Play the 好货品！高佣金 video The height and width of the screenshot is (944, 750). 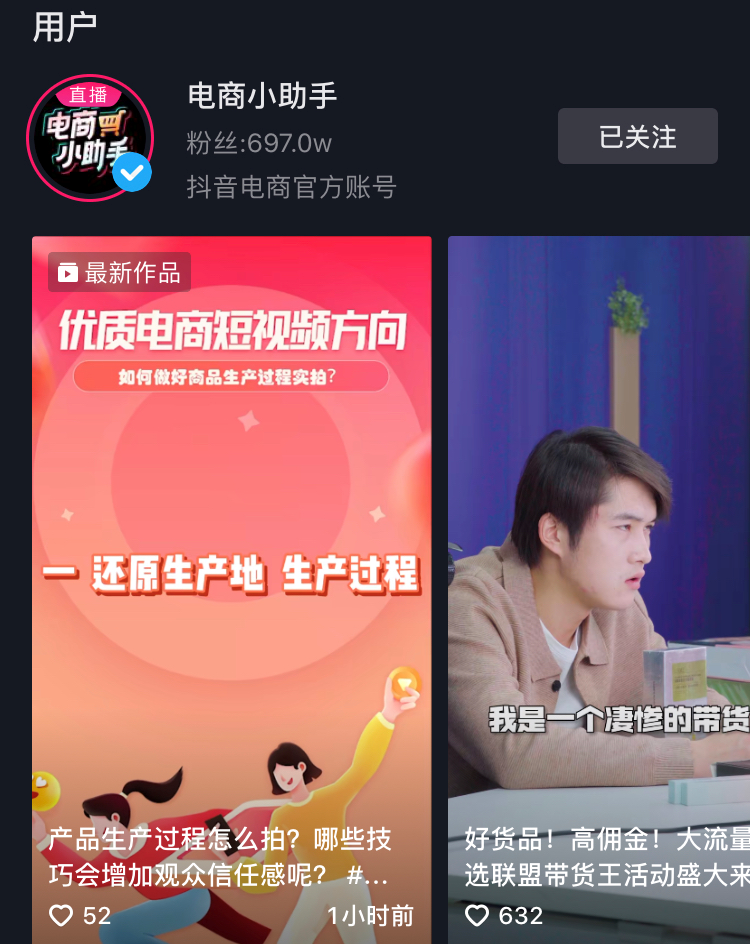(598, 560)
